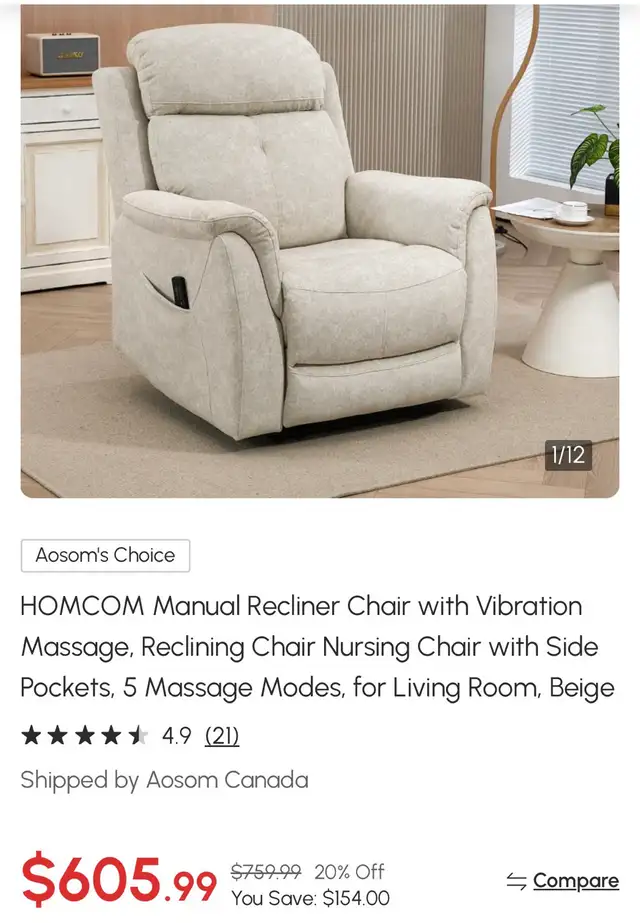The width and height of the screenshot is (640, 923).
Task: Open the recliner chair product image
Action: point(320,250)
